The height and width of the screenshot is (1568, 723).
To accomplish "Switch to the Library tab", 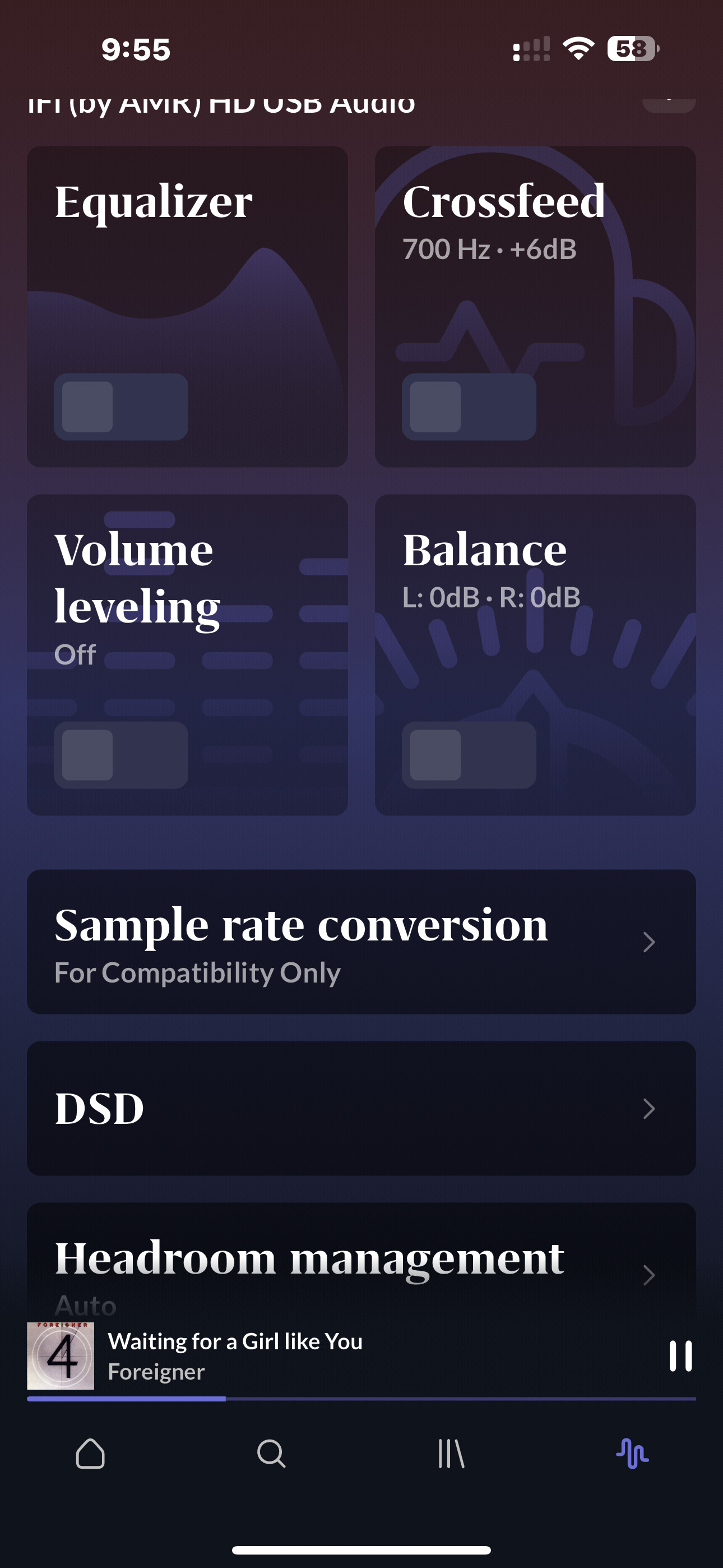I will pos(452,1454).
